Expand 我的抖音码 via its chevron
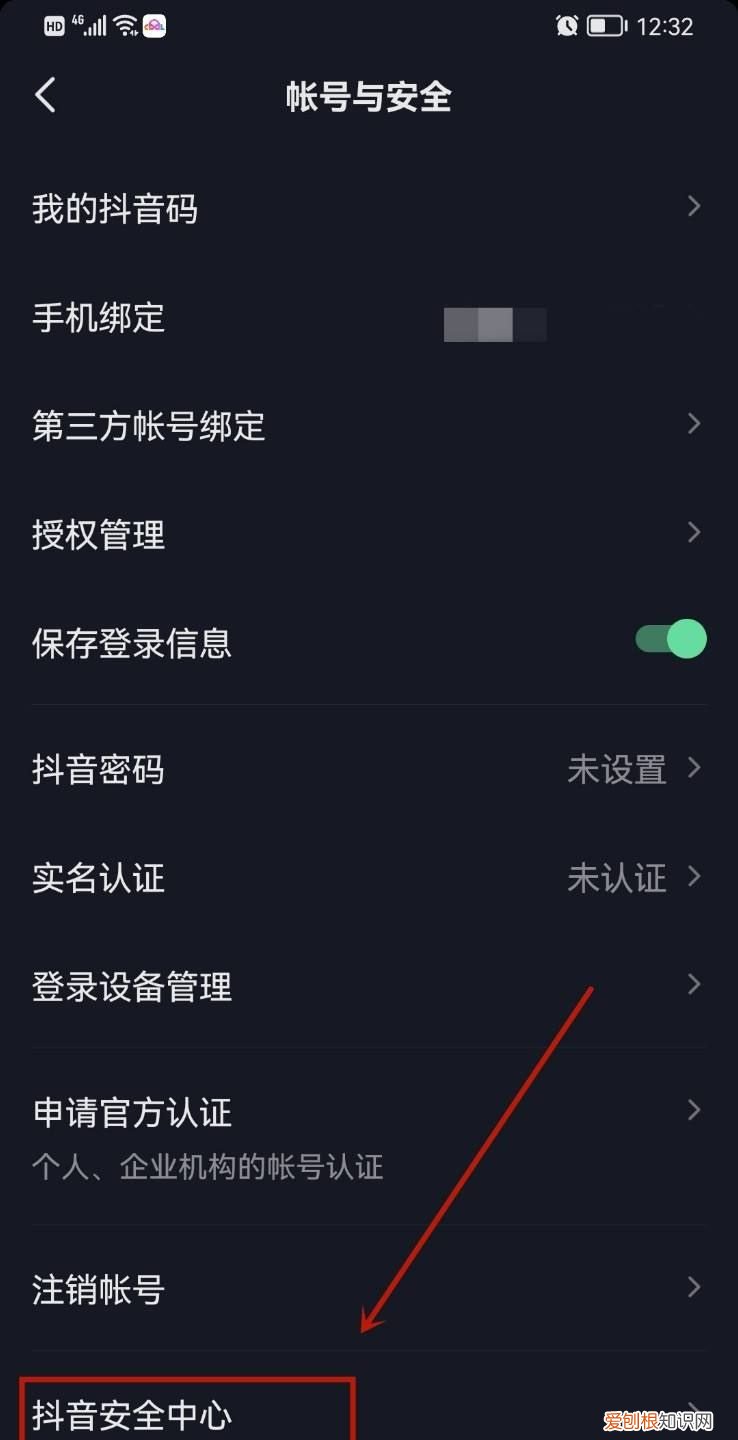The height and width of the screenshot is (1440, 738). pyautogui.click(x=694, y=206)
